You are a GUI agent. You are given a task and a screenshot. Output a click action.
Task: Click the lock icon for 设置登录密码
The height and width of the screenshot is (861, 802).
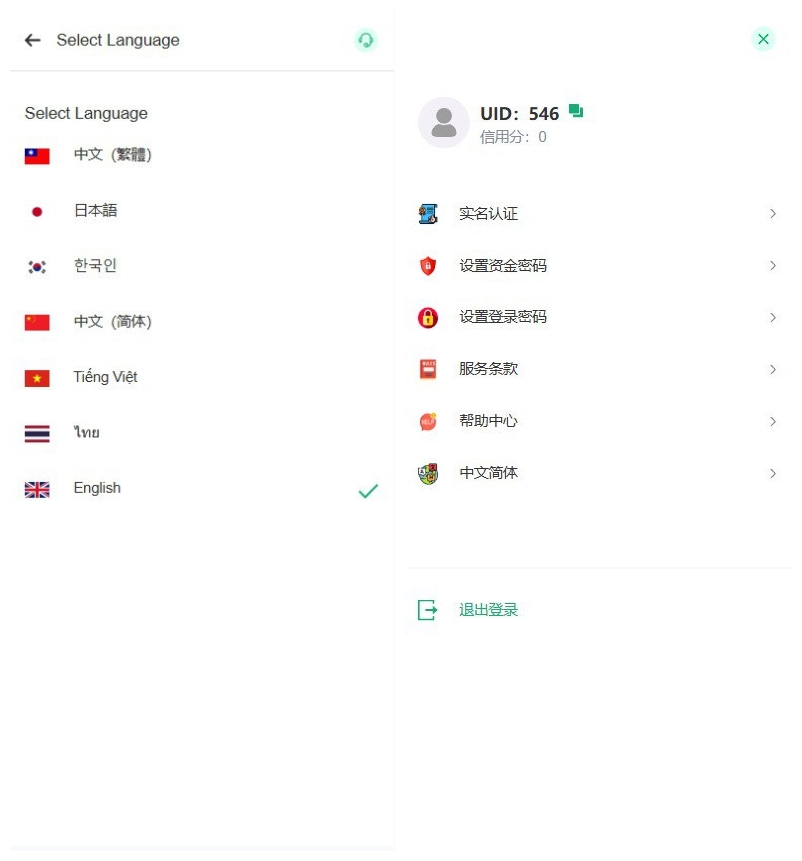[x=428, y=317]
